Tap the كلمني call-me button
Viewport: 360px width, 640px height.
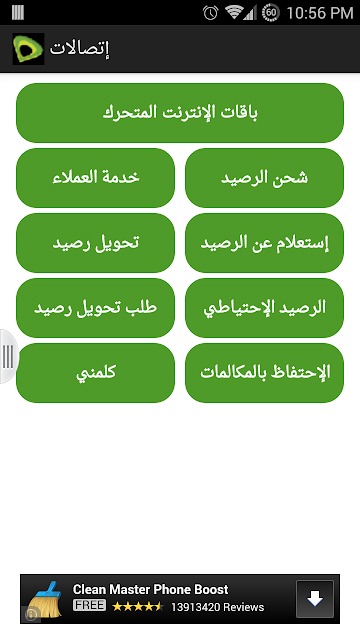[96, 373]
